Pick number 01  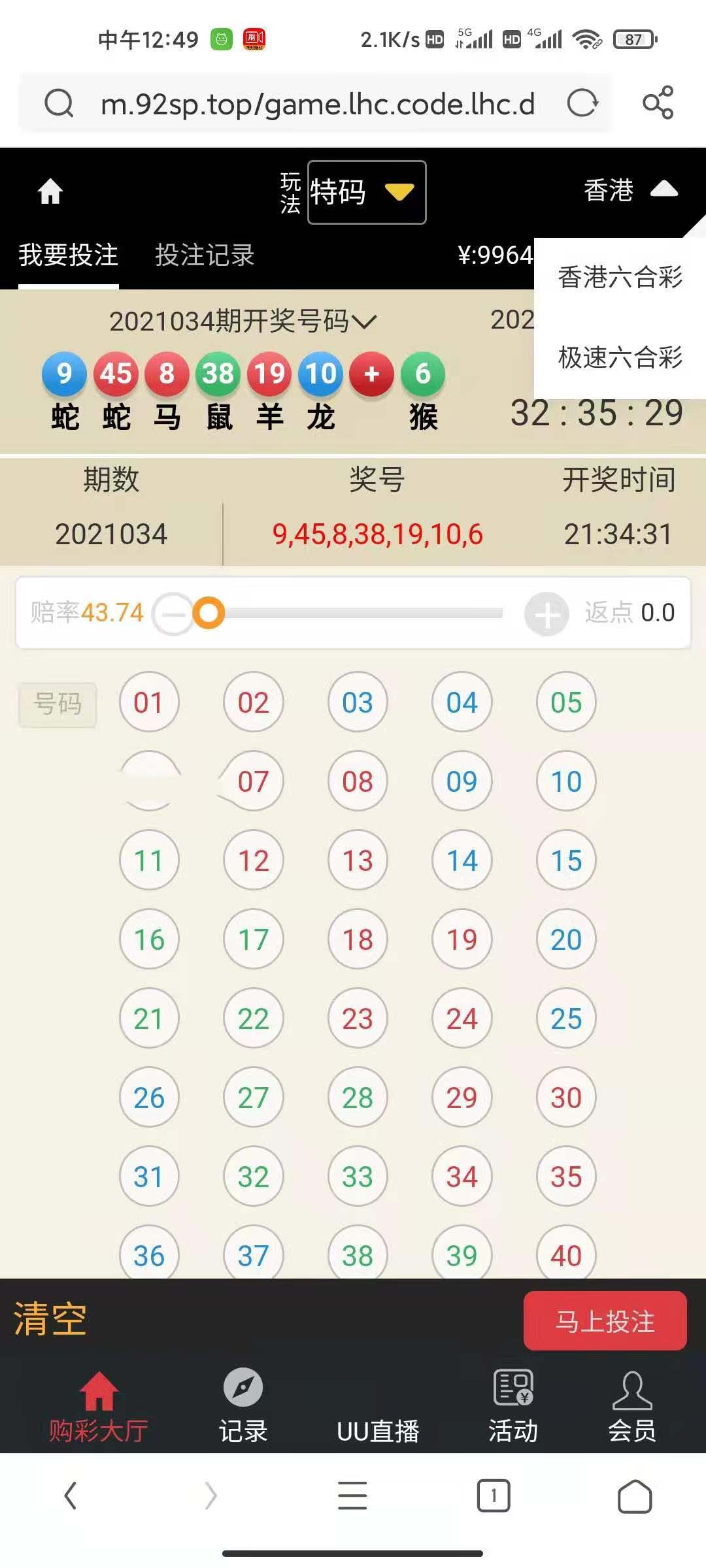pos(149,702)
